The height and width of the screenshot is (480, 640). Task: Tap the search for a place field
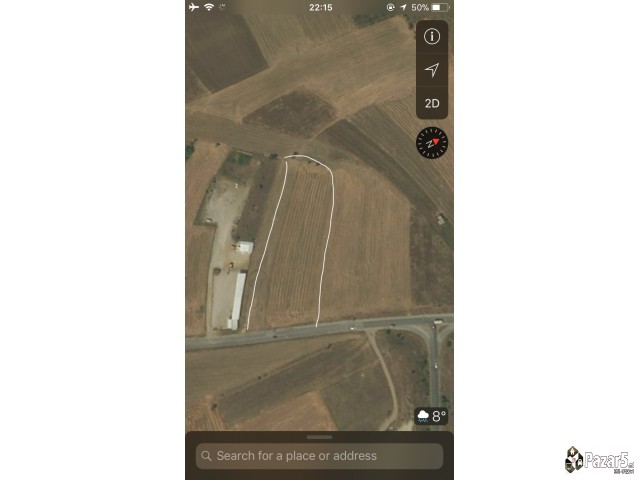point(319,456)
